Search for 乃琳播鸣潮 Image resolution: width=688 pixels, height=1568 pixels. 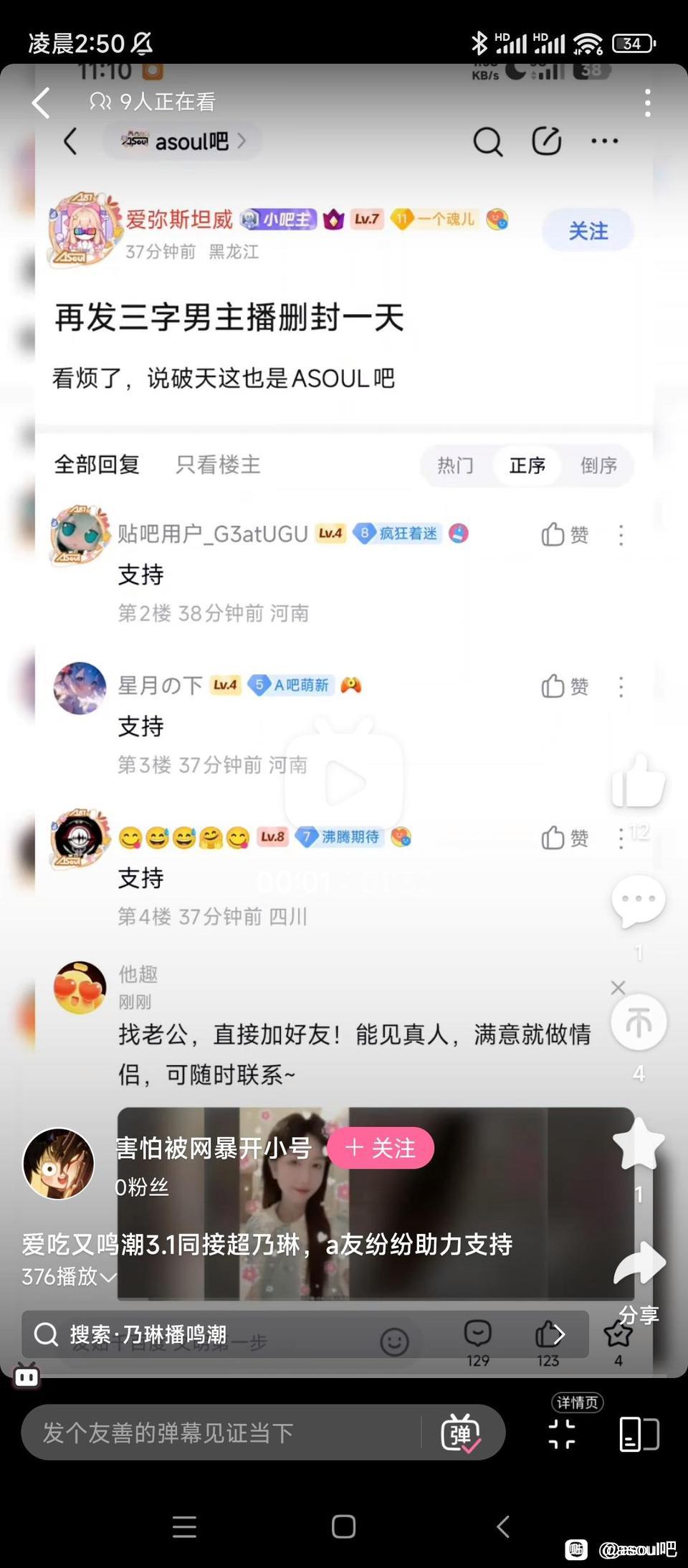pyautogui.click(x=148, y=1335)
